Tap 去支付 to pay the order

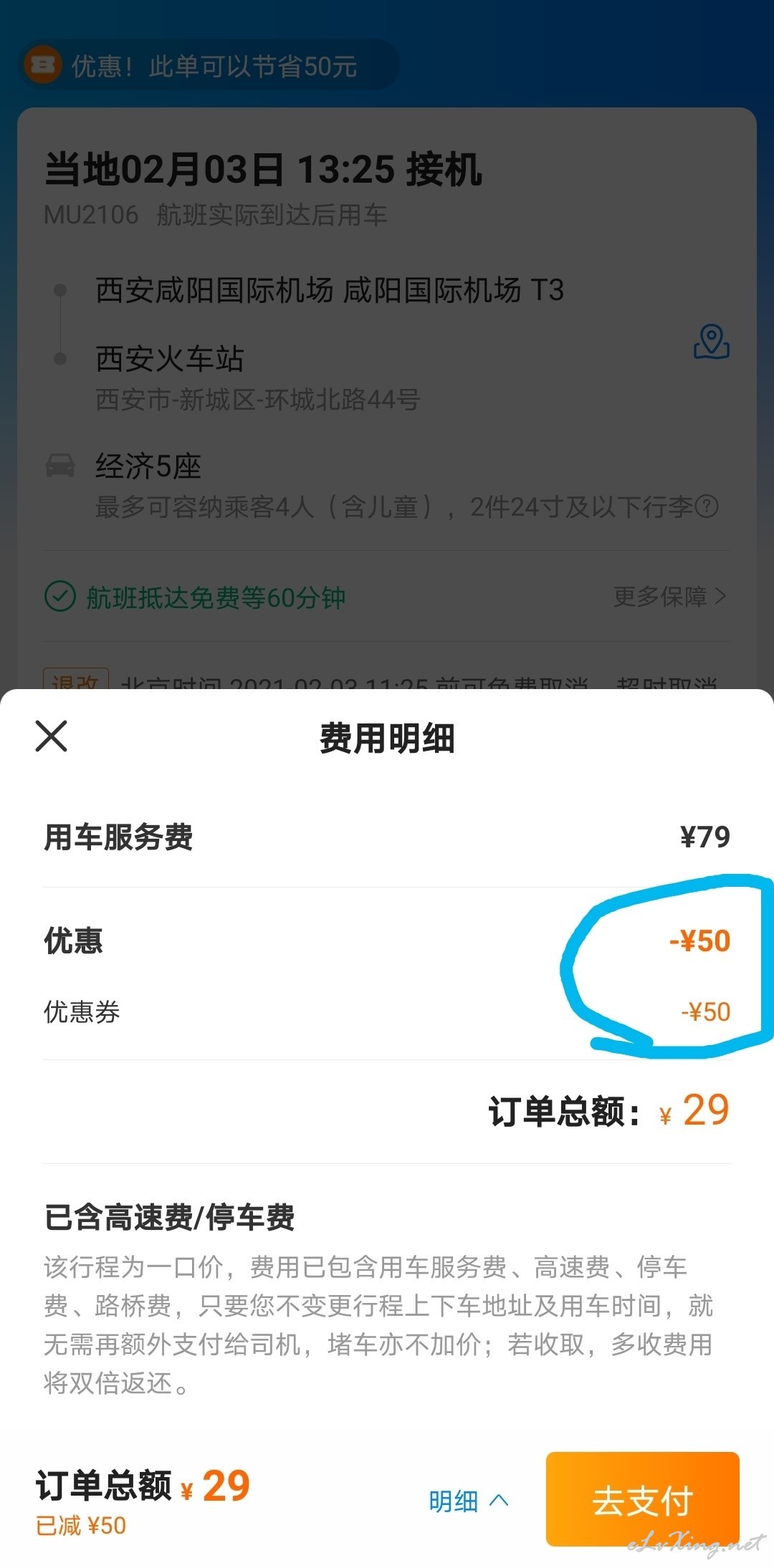642,1499
